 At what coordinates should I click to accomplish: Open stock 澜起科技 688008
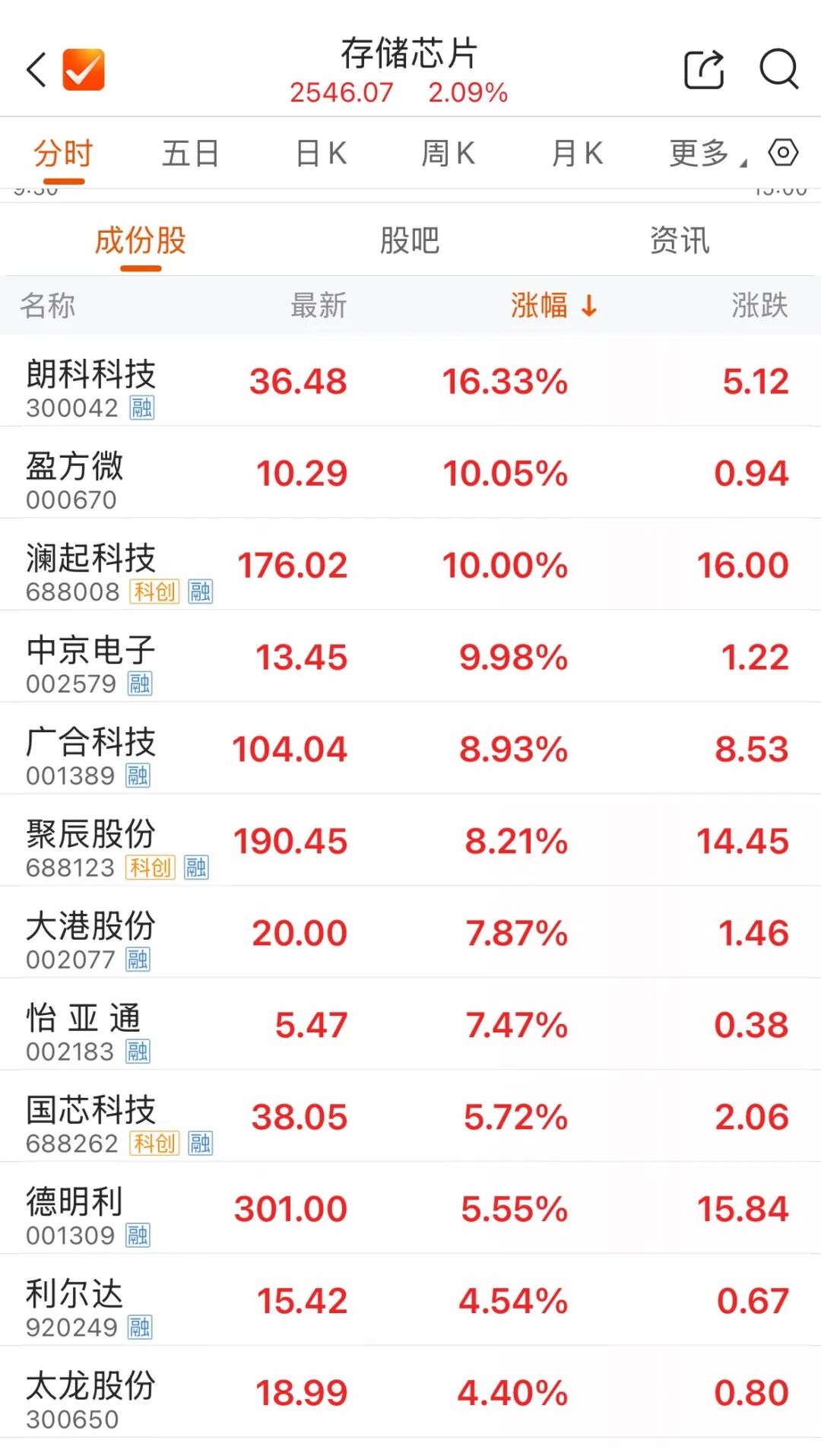click(410, 565)
